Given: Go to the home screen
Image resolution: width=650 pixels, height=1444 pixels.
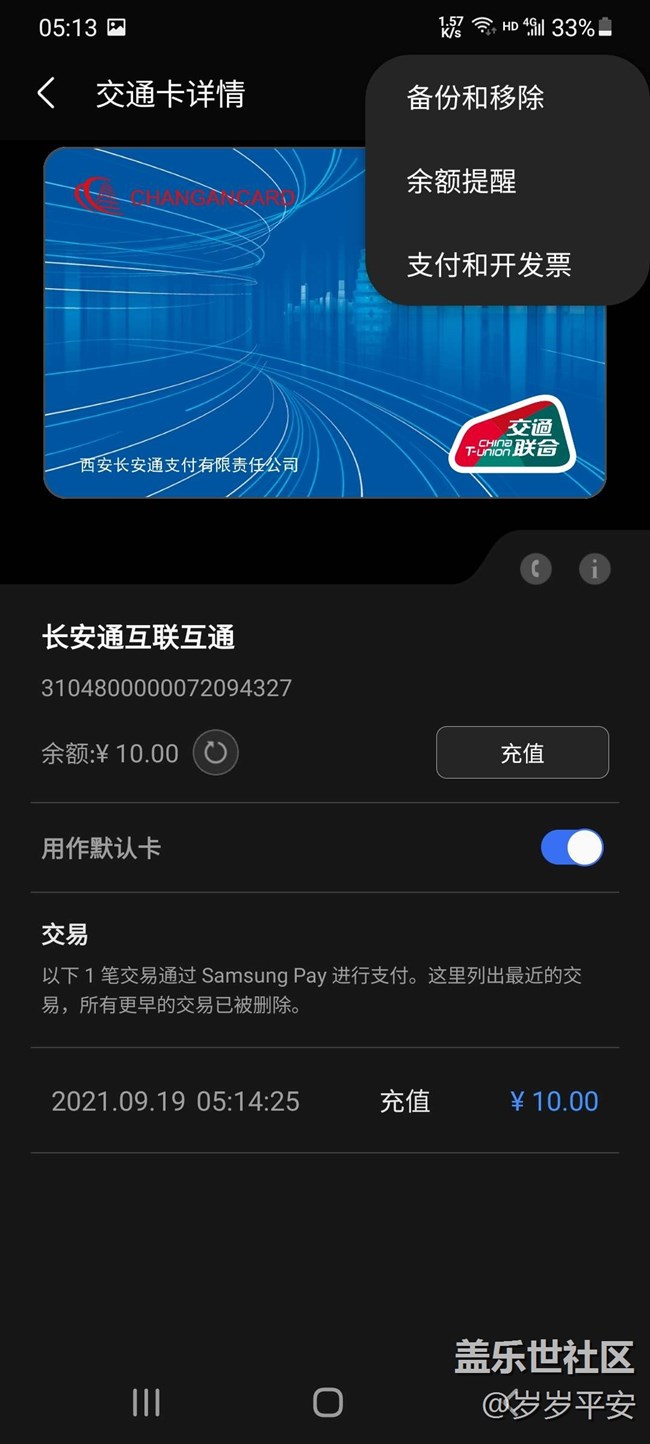Looking at the screenshot, I should tap(328, 1402).
